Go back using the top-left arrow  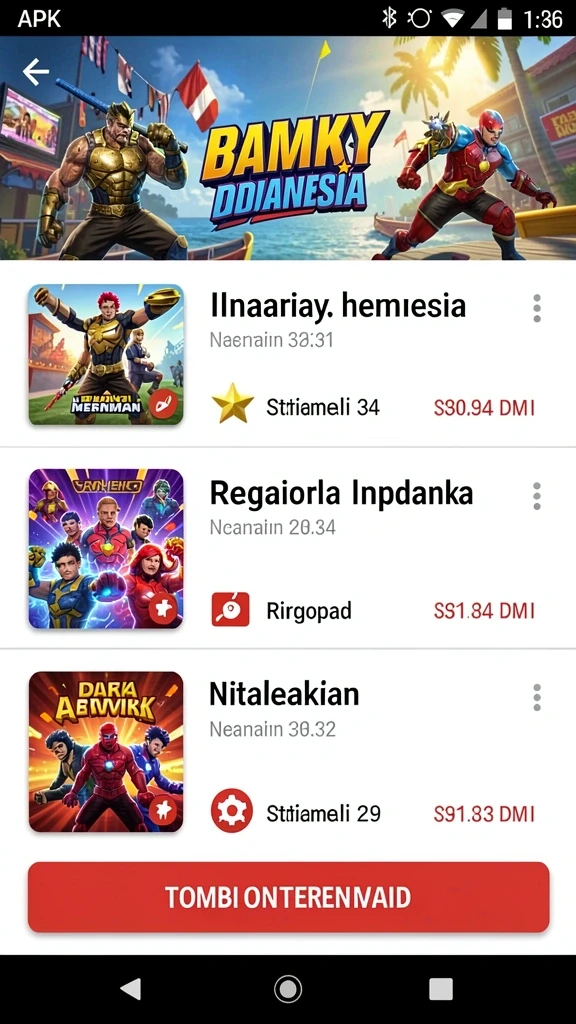click(x=36, y=72)
